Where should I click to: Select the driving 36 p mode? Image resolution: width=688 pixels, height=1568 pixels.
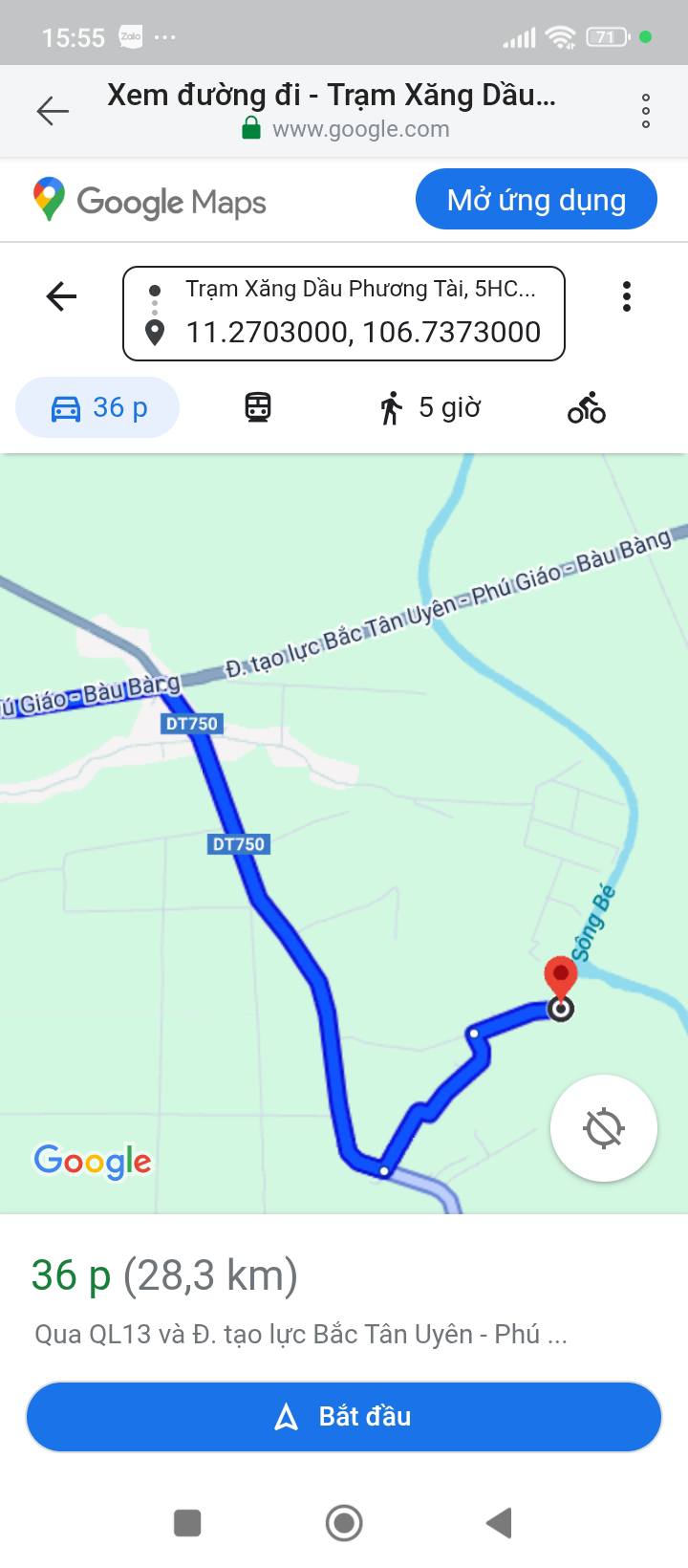[98, 408]
